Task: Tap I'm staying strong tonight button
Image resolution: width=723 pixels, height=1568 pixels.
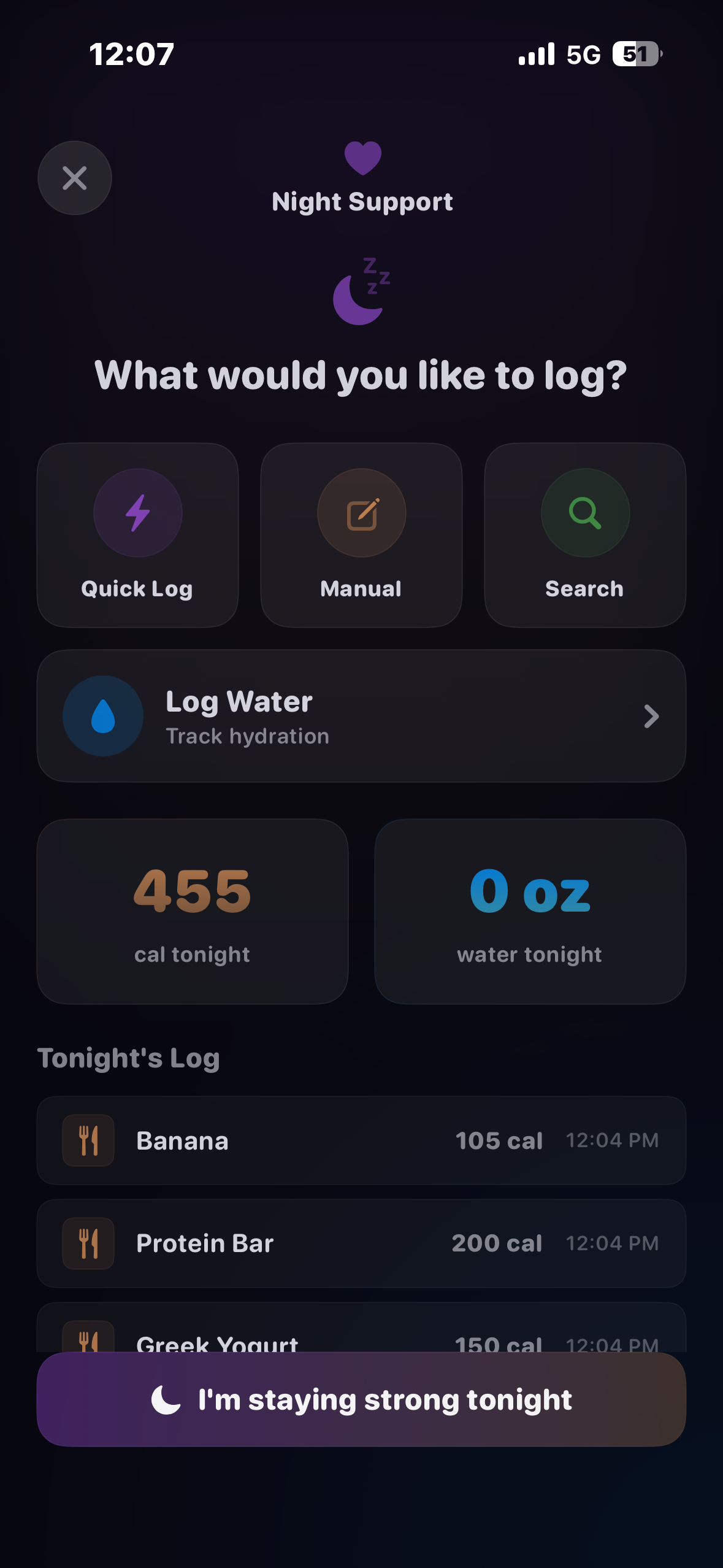Action: click(361, 1399)
